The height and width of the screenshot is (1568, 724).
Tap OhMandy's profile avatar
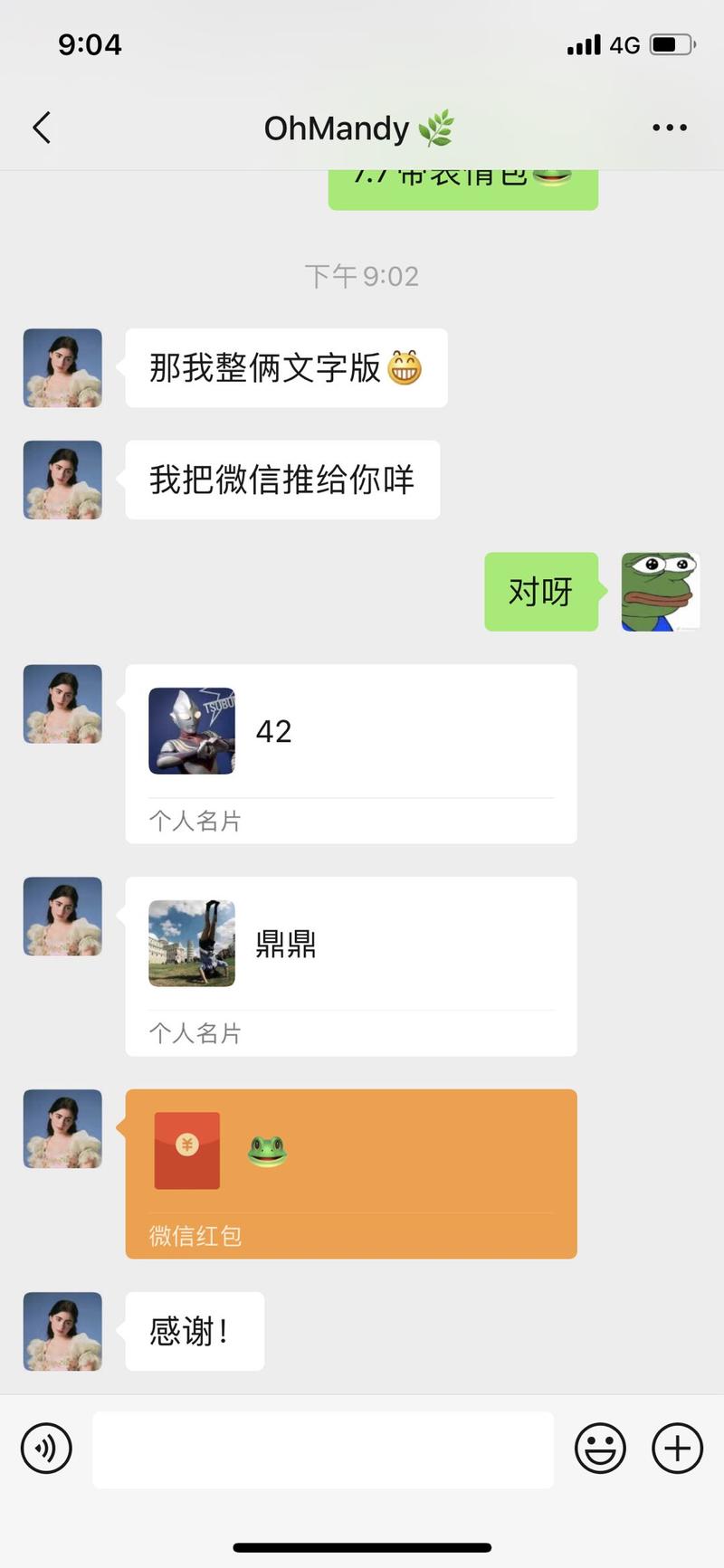[x=62, y=367]
